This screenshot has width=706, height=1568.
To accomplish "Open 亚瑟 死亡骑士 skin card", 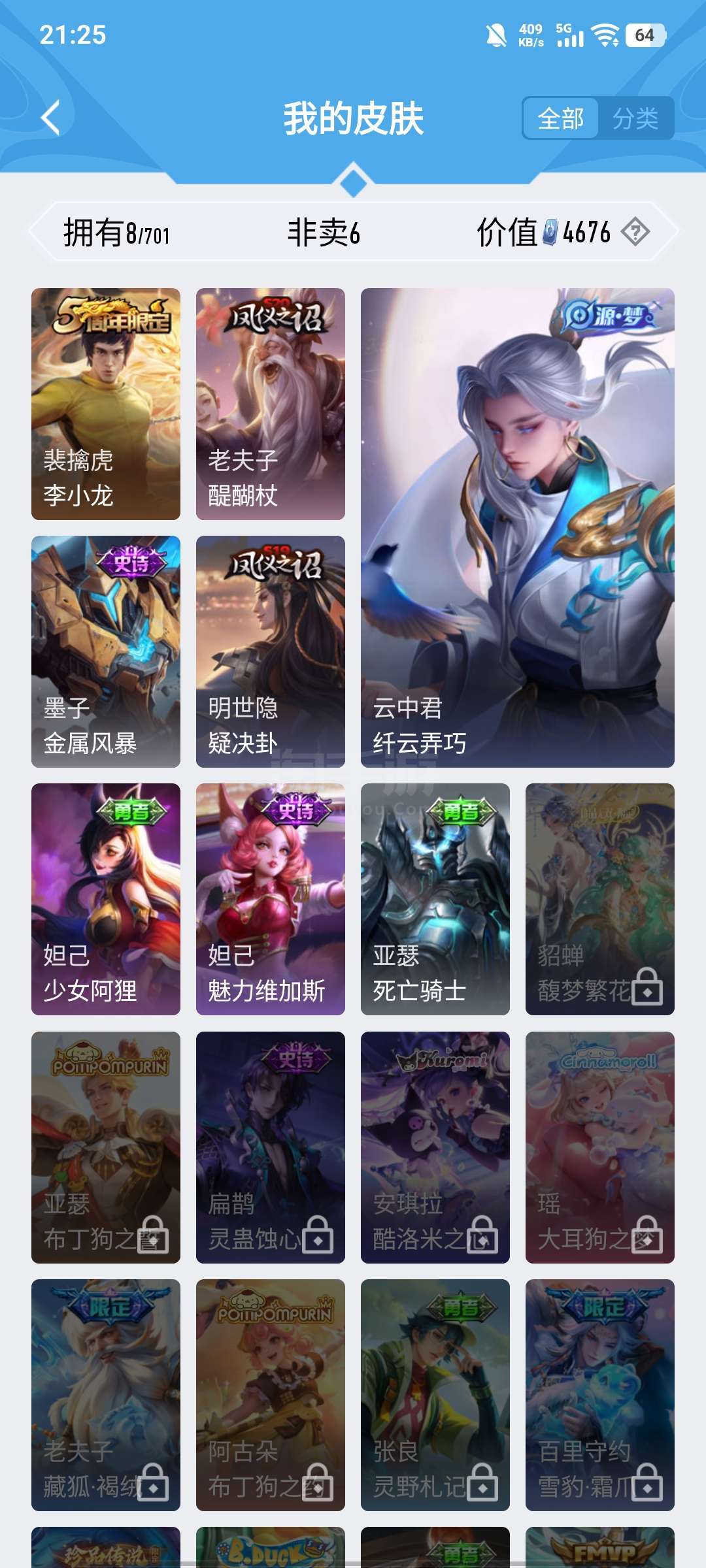I will (x=435, y=899).
